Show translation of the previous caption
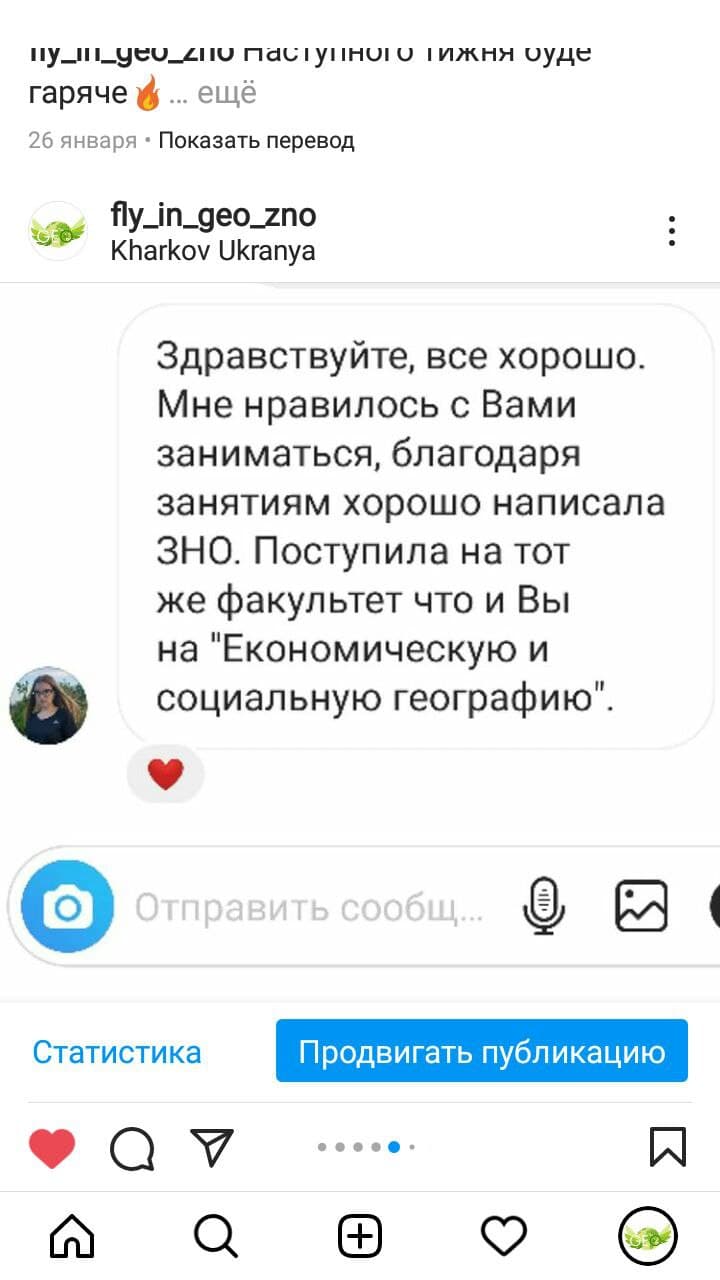 pos(256,141)
